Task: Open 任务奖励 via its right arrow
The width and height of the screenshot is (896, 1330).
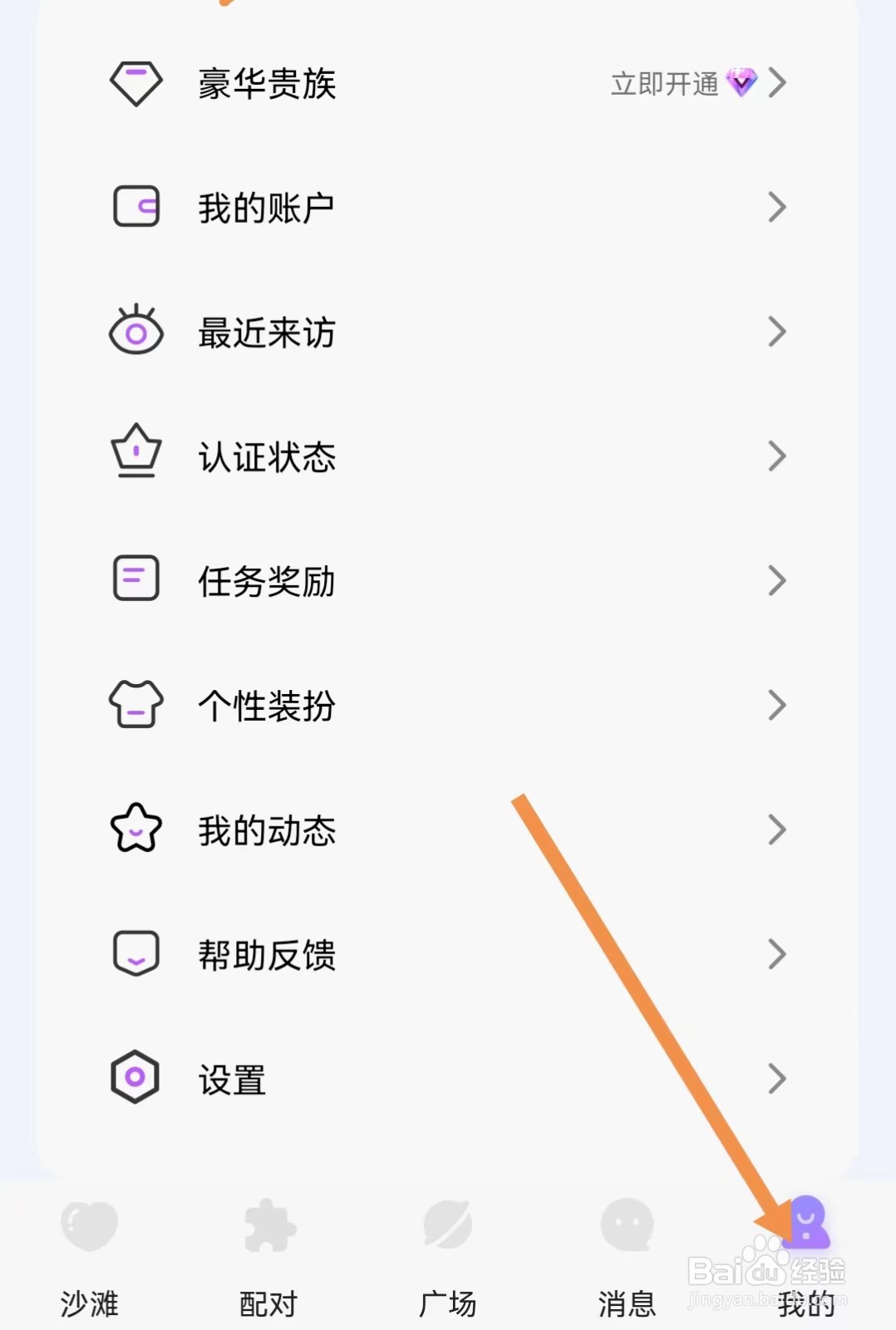Action: 778,580
